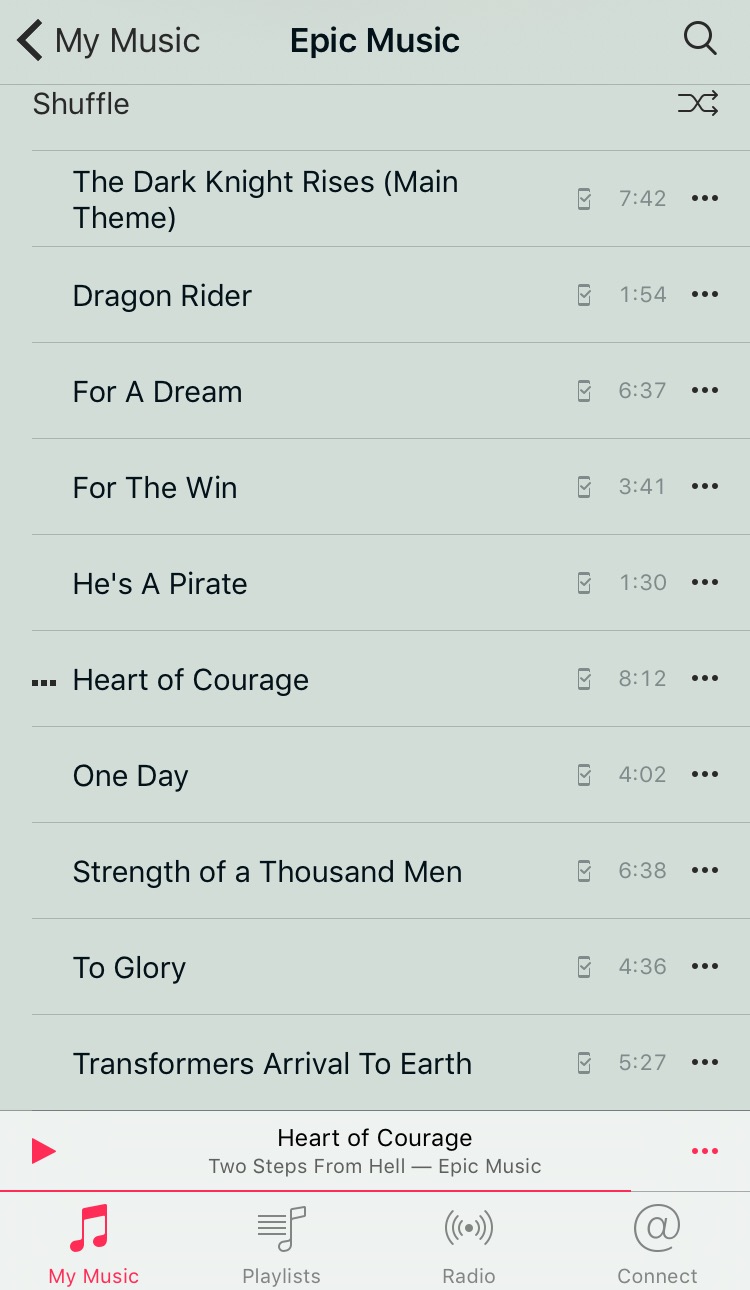Open more options for Strength of a Thousand Men
Screen dimensions: 750x1290
[705, 871]
